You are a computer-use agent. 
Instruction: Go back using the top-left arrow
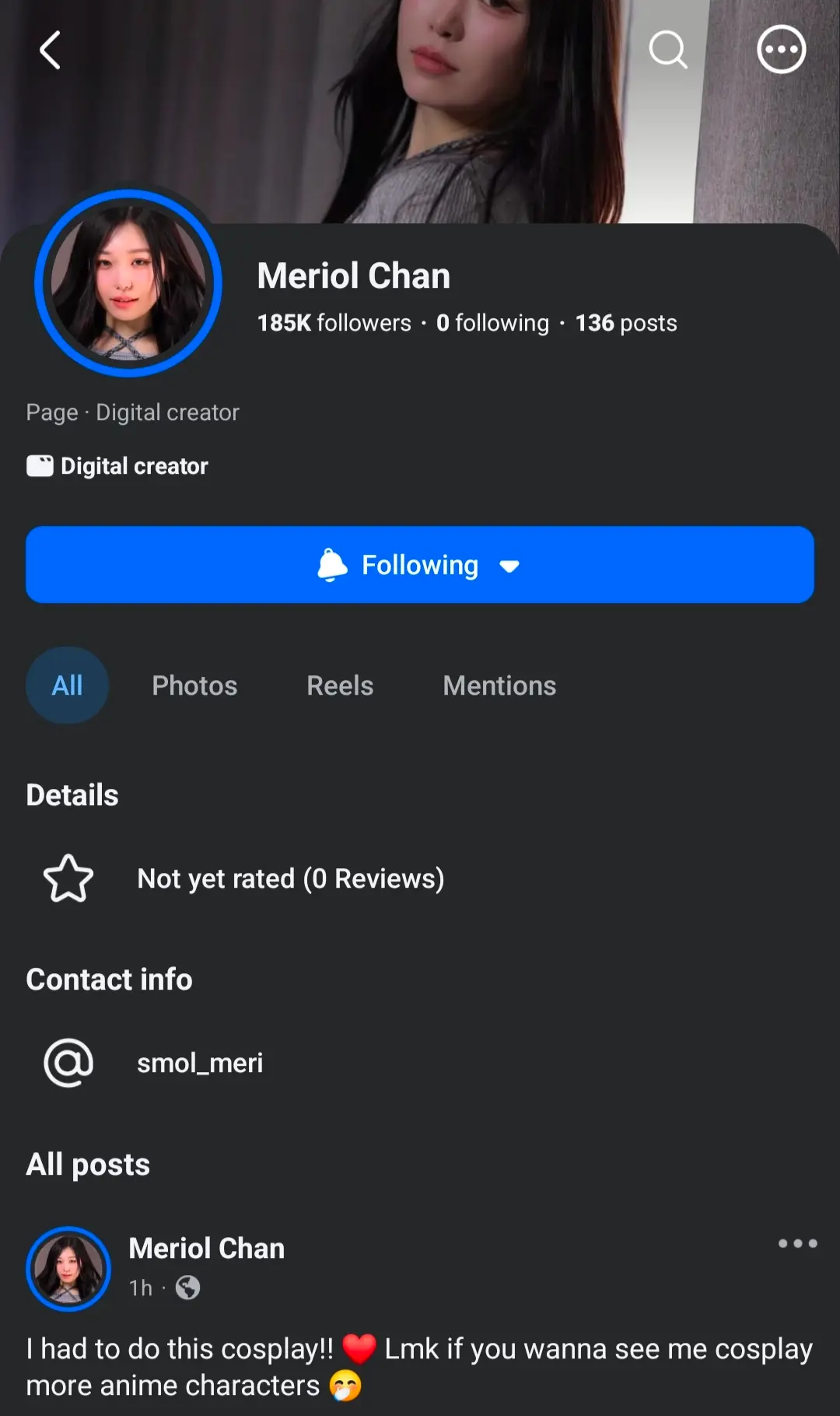[51, 51]
